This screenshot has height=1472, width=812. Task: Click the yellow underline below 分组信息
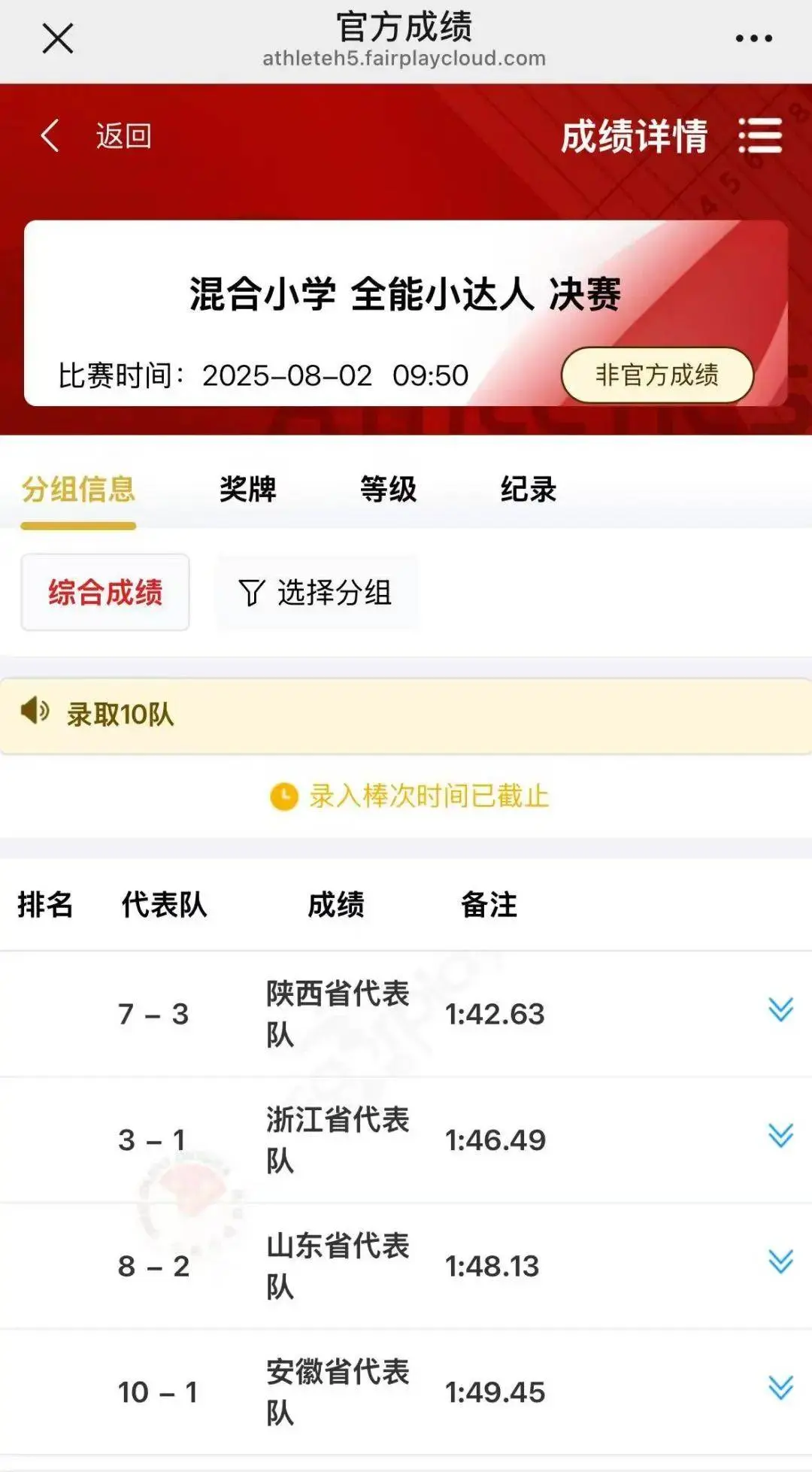tap(77, 527)
